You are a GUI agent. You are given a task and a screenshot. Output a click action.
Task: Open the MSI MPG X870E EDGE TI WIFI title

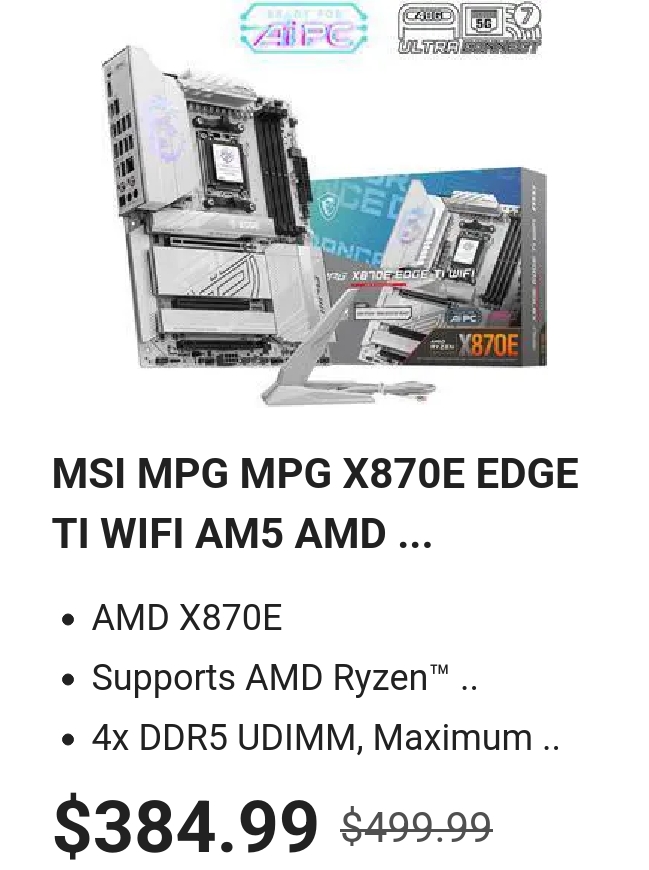(x=315, y=504)
